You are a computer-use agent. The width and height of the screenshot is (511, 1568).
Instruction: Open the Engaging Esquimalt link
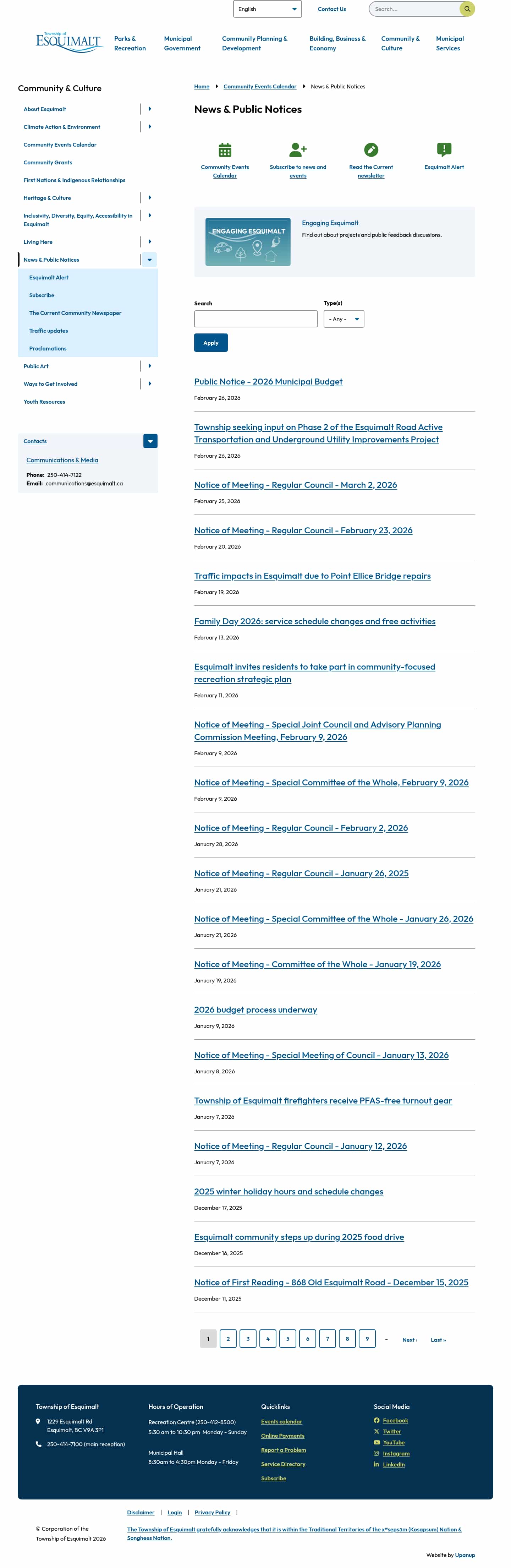click(x=330, y=223)
